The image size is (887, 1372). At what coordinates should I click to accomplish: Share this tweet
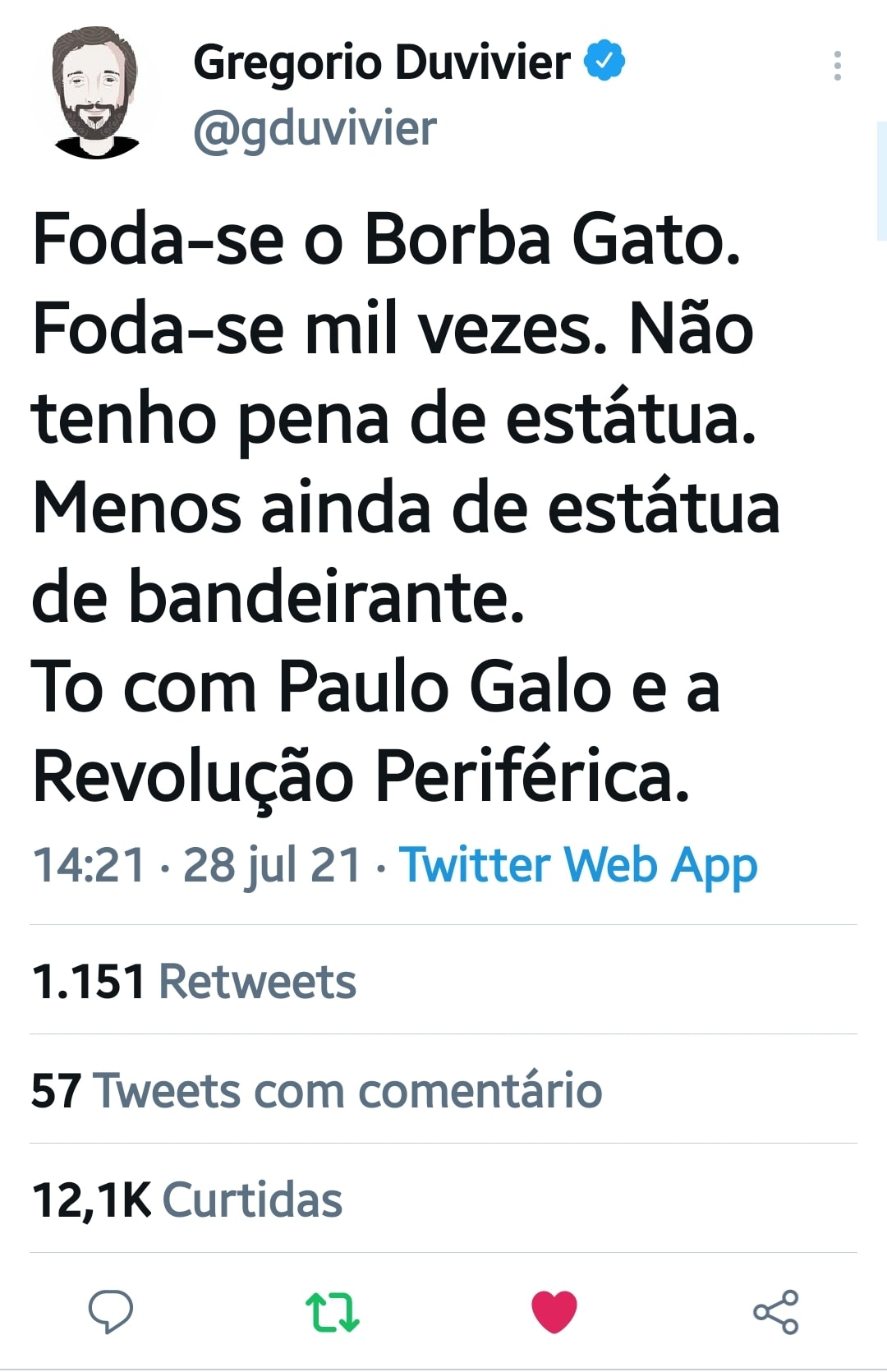pos(776,1311)
